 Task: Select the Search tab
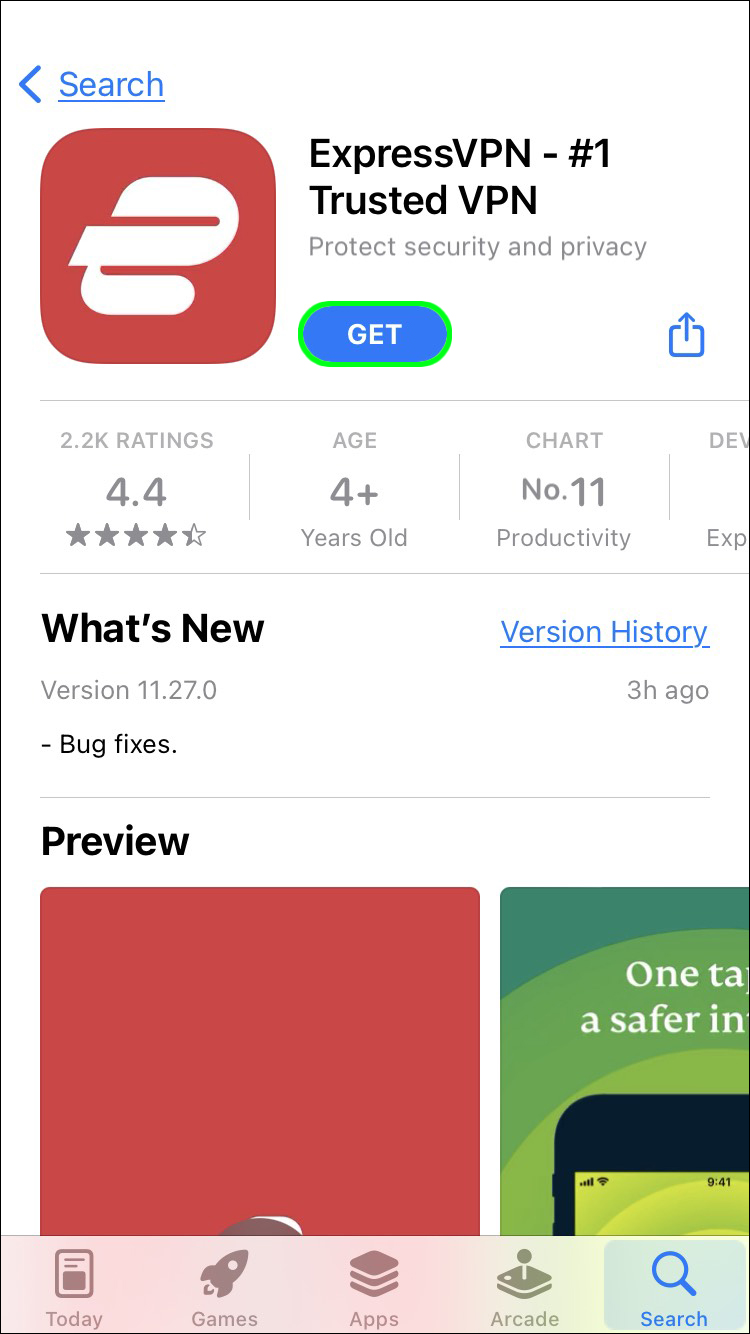pyautogui.click(x=673, y=1288)
